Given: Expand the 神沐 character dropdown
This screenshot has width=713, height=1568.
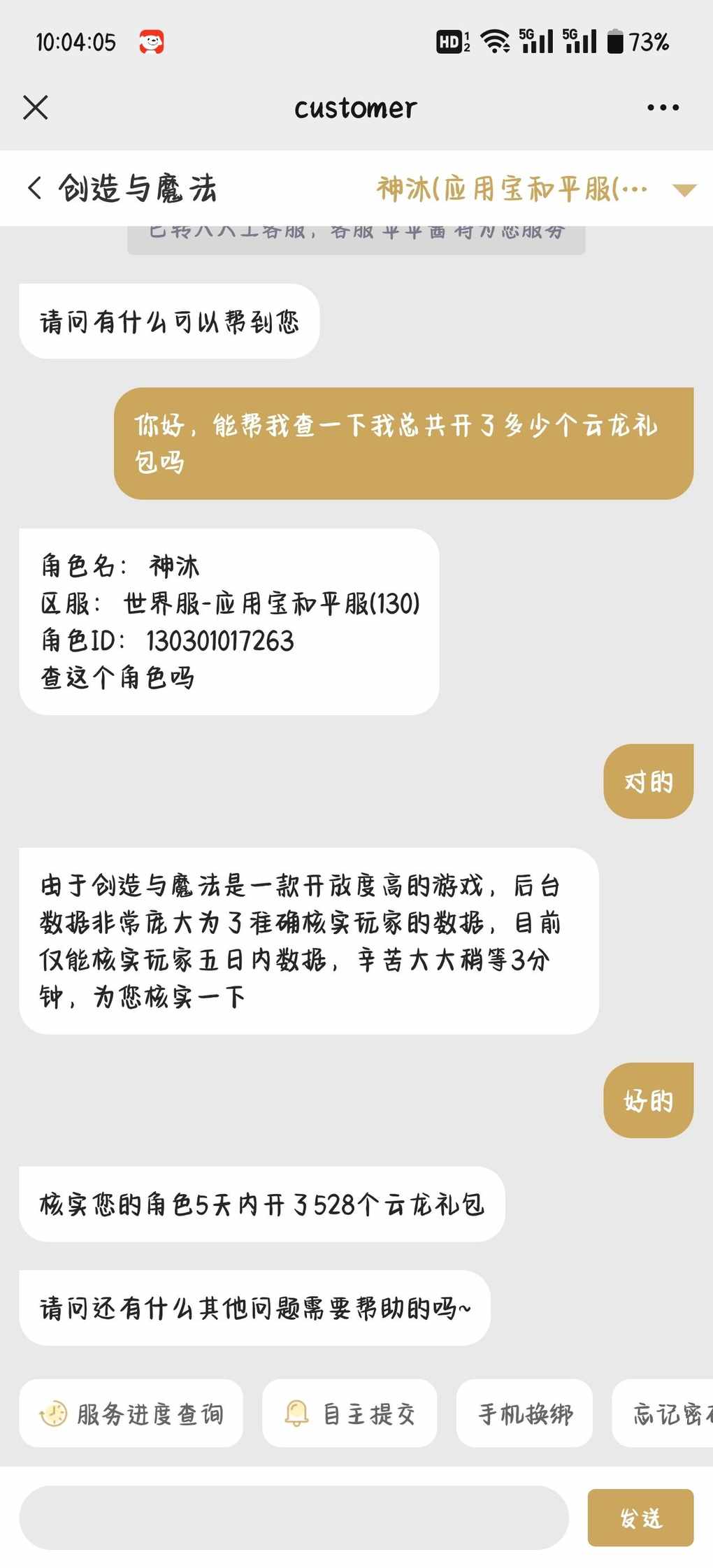Looking at the screenshot, I should (x=684, y=189).
